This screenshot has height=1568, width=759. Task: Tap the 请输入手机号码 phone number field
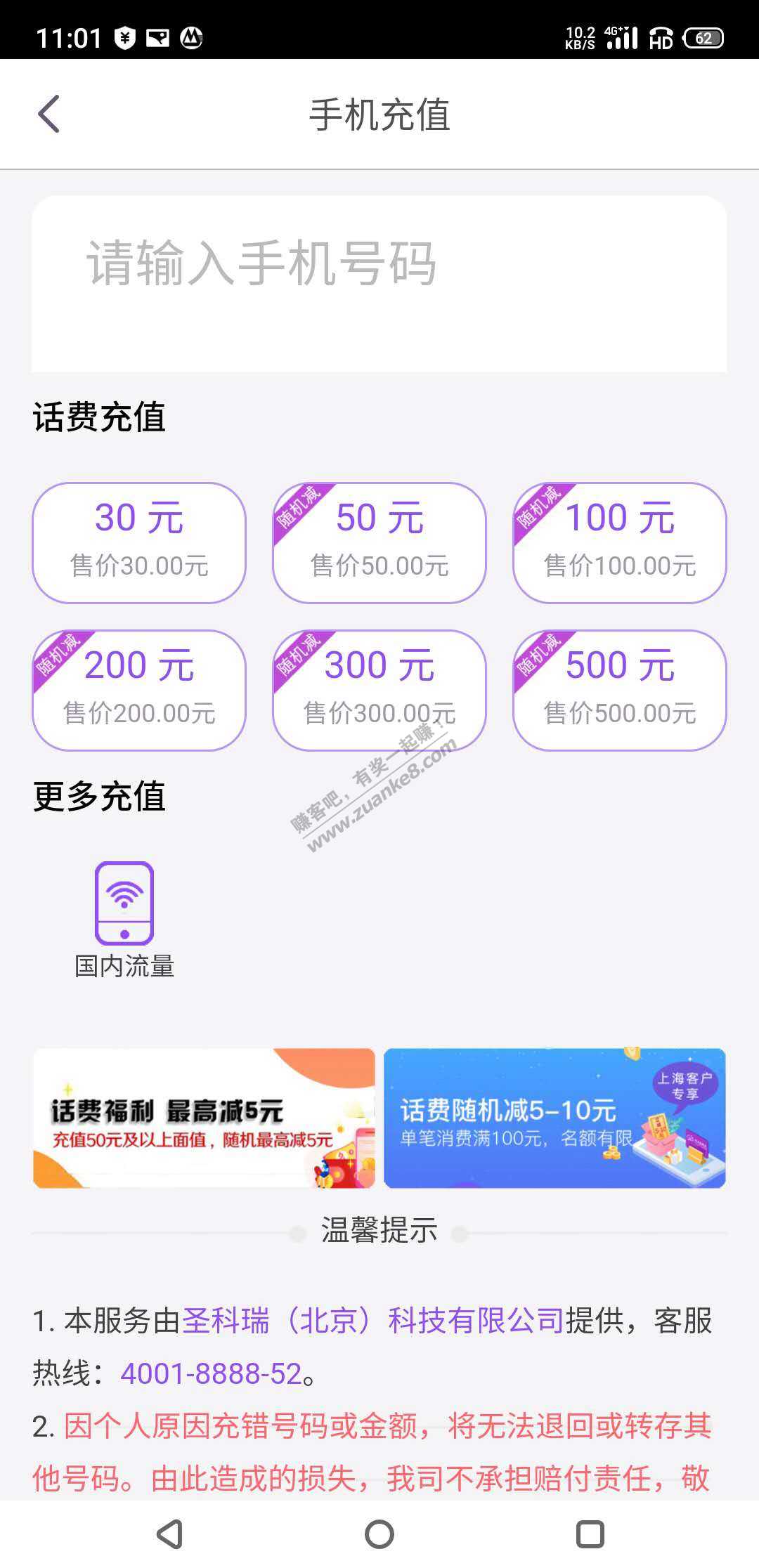[379, 265]
